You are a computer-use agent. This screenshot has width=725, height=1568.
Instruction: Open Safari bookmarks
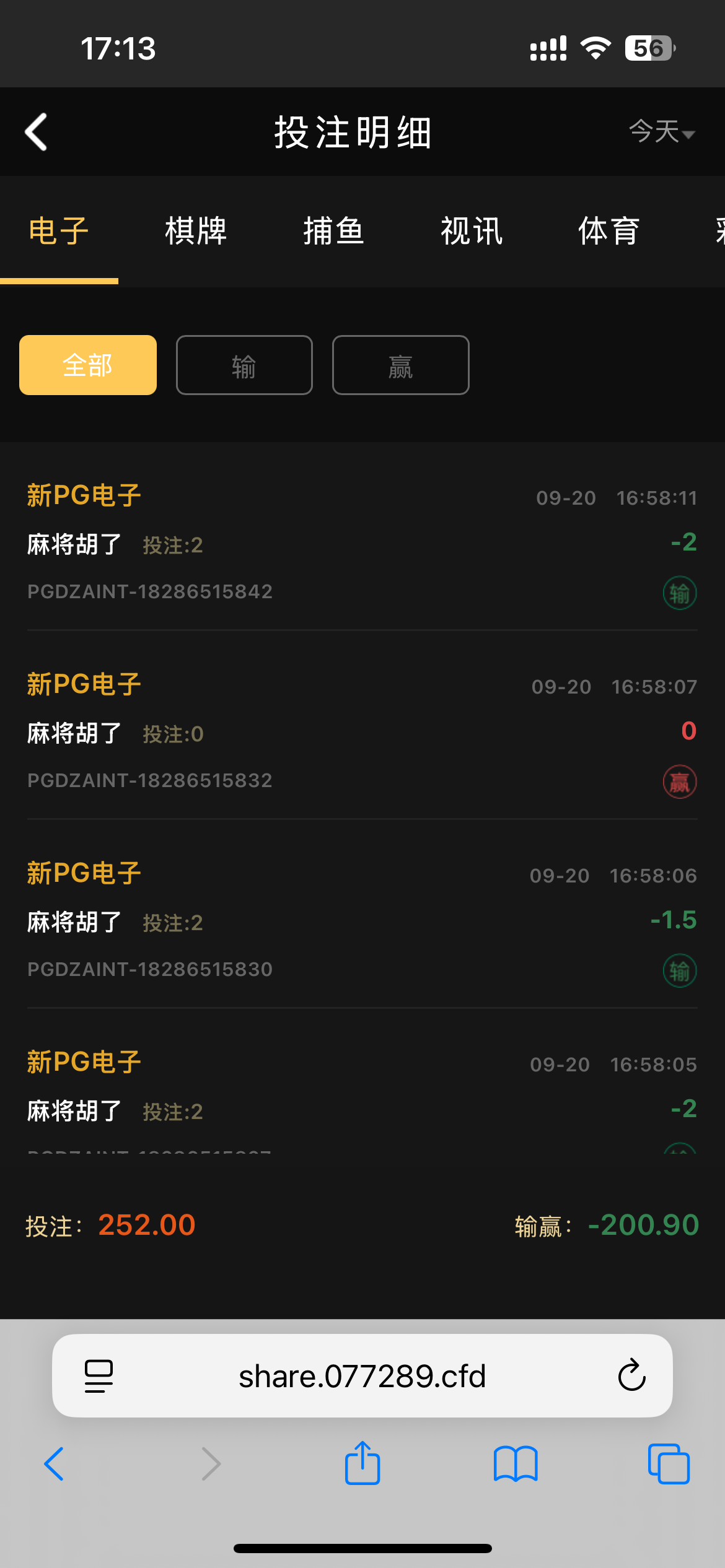pos(516,1464)
